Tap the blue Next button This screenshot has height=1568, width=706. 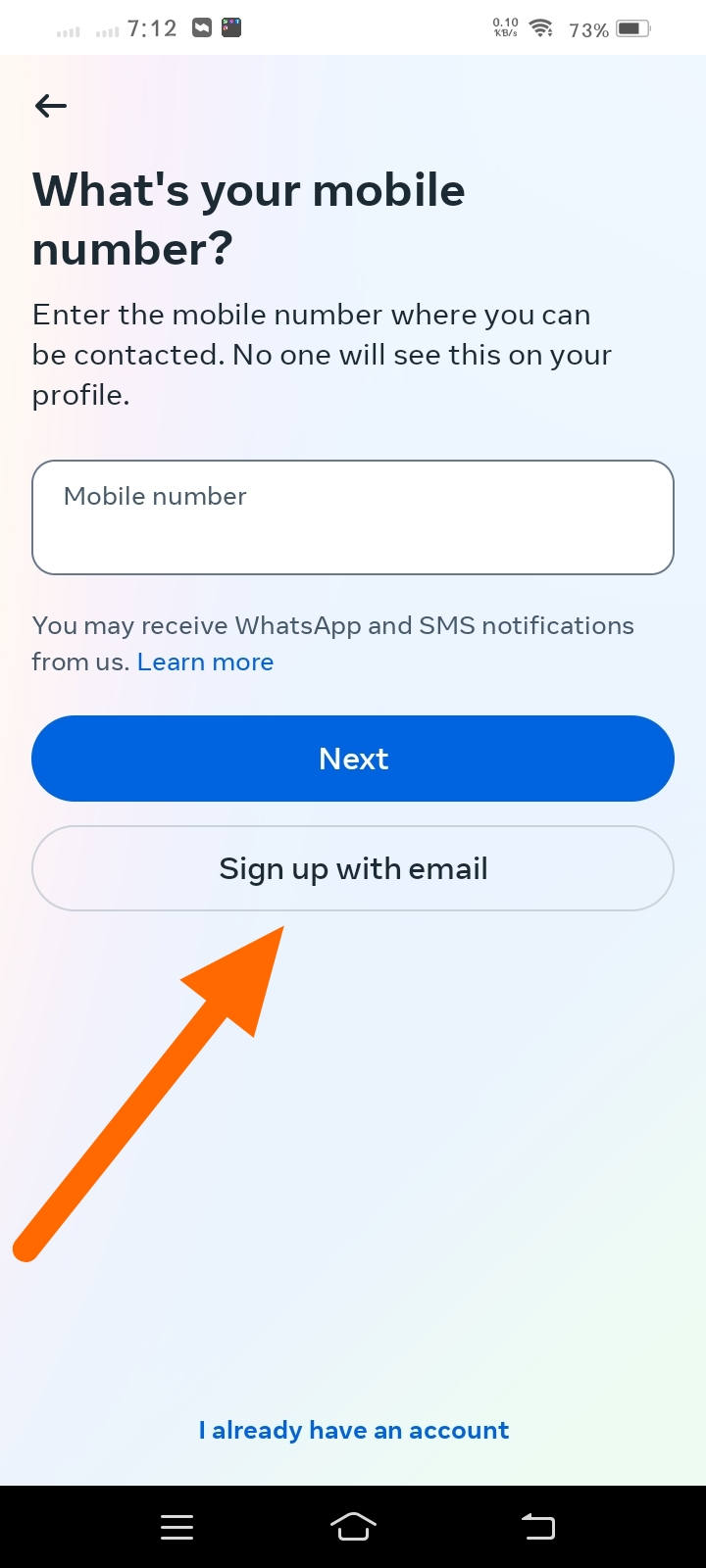click(353, 759)
